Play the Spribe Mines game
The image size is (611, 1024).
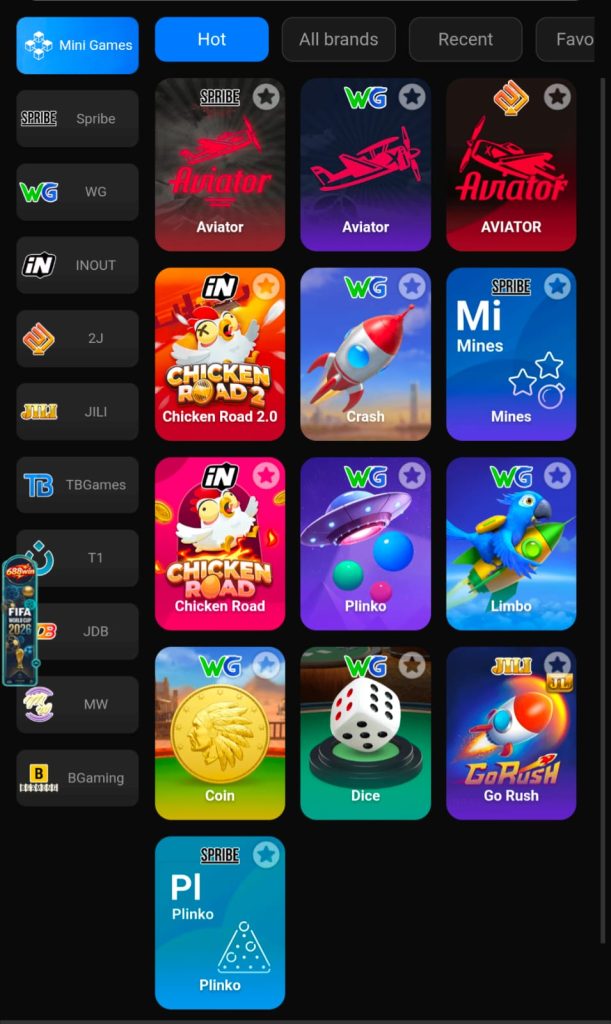coord(511,354)
